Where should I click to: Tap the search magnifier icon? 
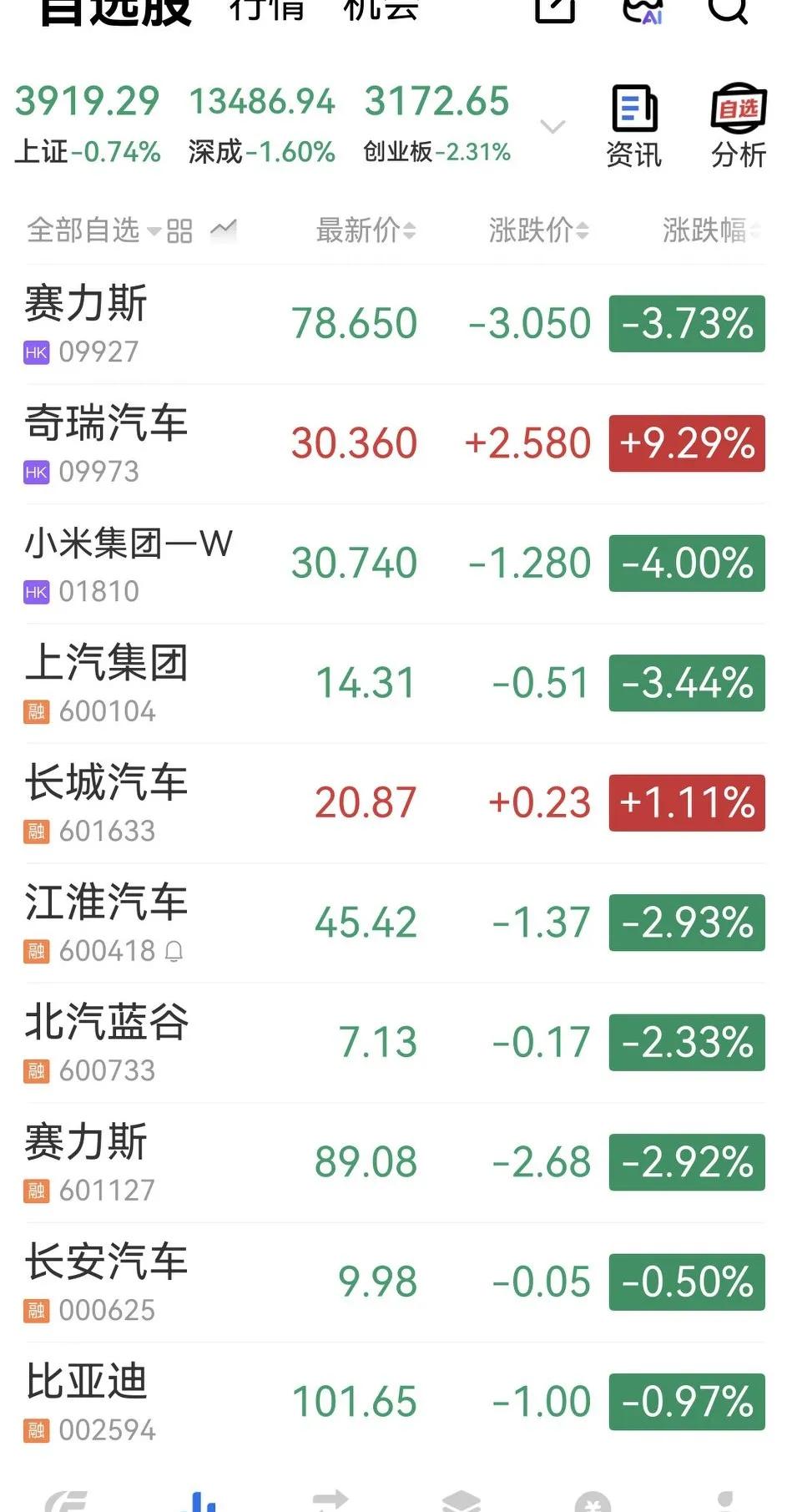[x=729, y=12]
